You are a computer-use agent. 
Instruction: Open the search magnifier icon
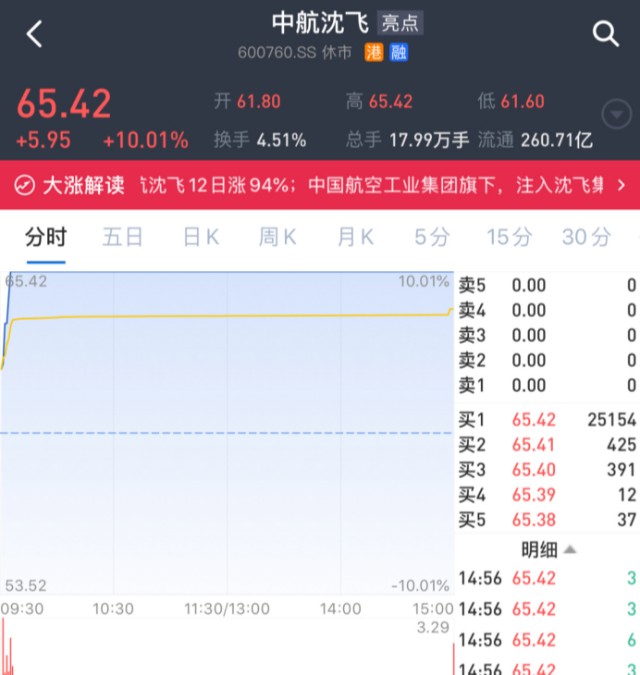[606, 33]
